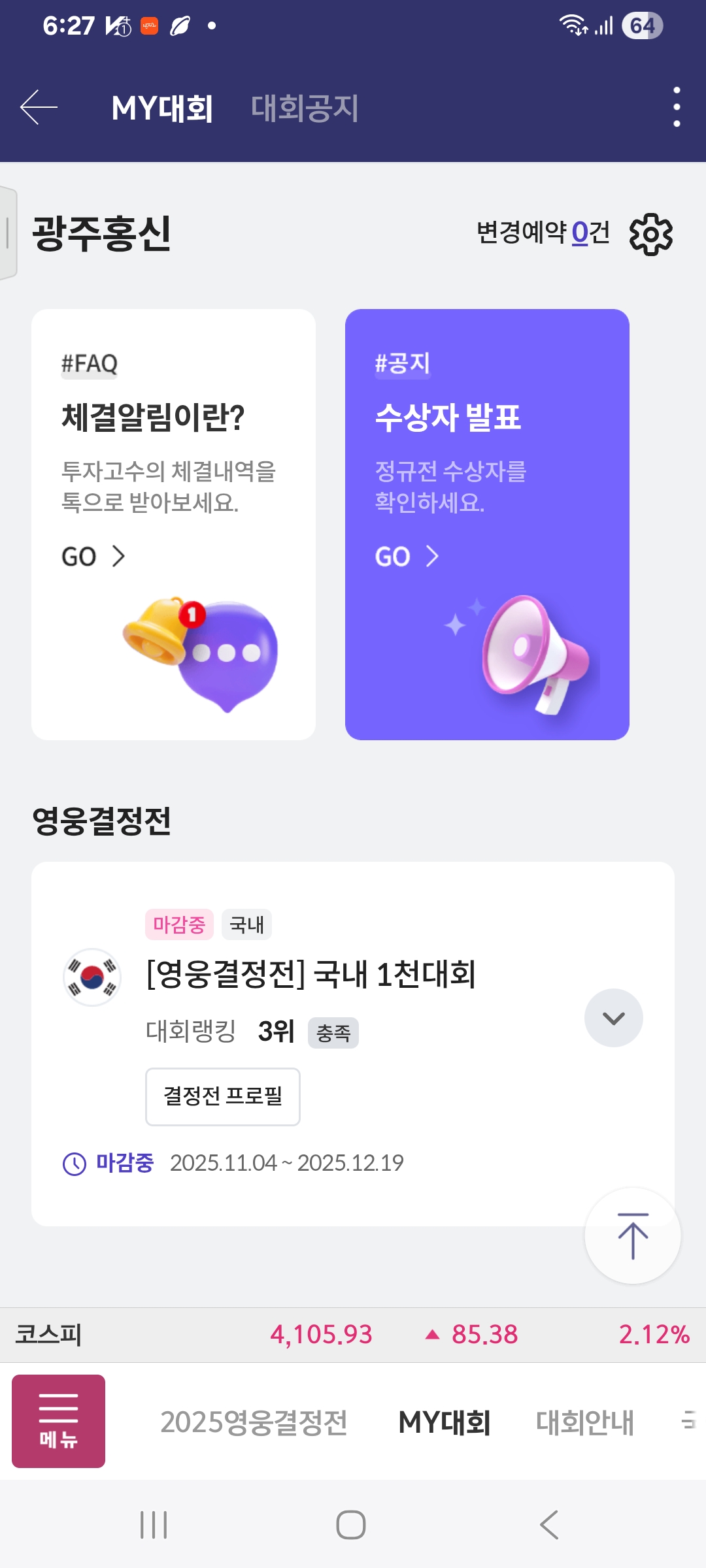This screenshot has height=1568, width=706.
Task: Open the 체결알림이란? FAQ card
Action: click(x=173, y=524)
